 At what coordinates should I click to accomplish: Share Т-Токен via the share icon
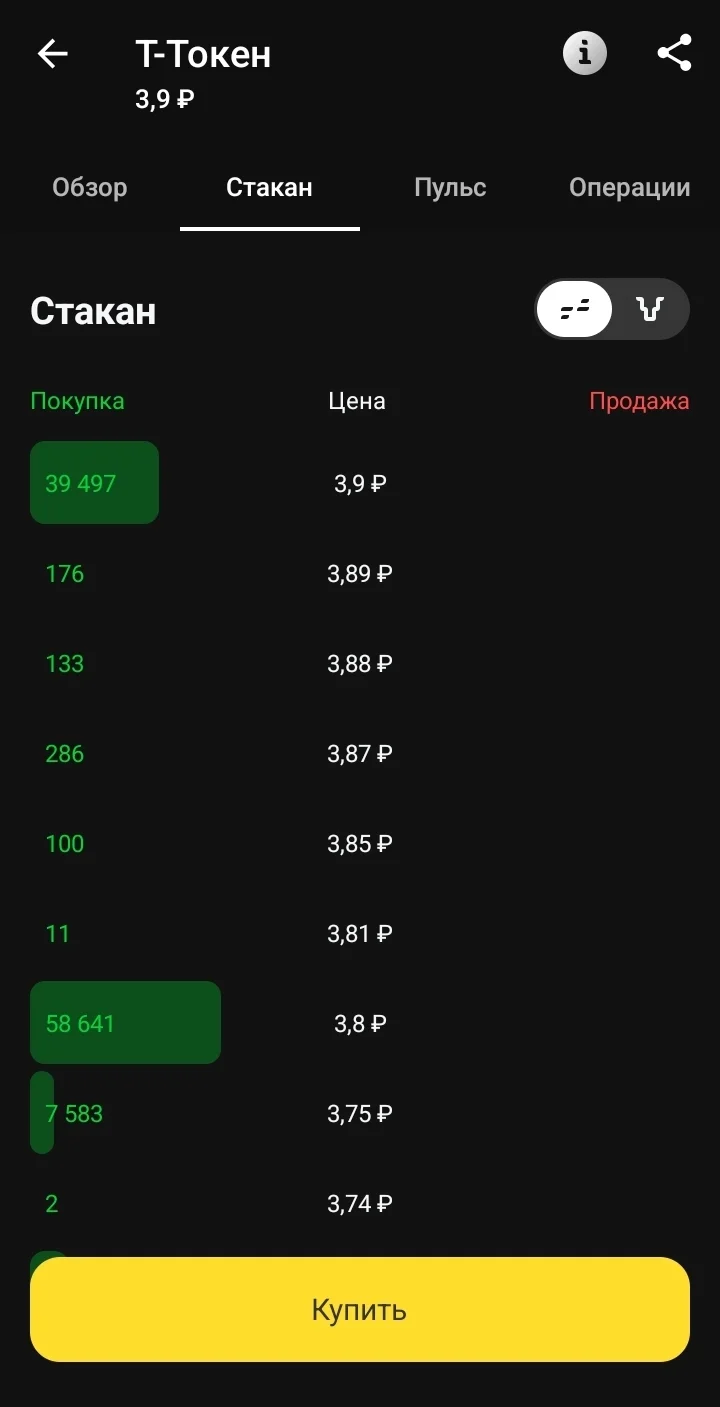click(x=674, y=53)
